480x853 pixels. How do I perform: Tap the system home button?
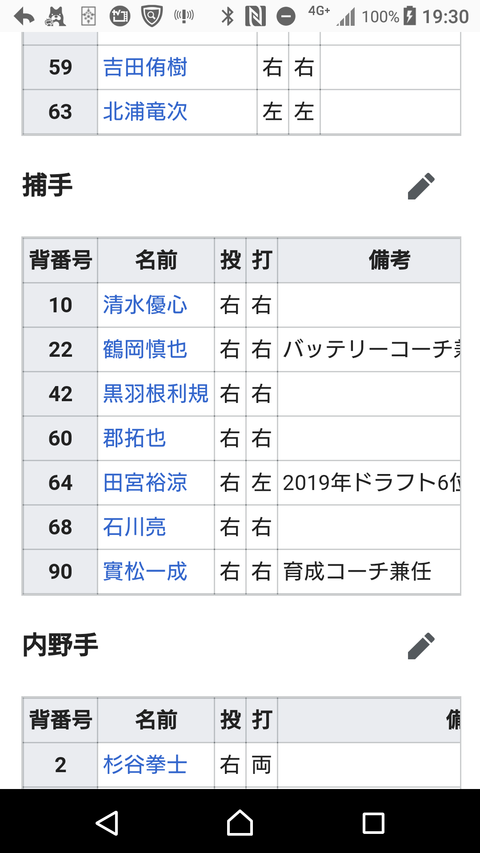pyautogui.click(x=240, y=822)
